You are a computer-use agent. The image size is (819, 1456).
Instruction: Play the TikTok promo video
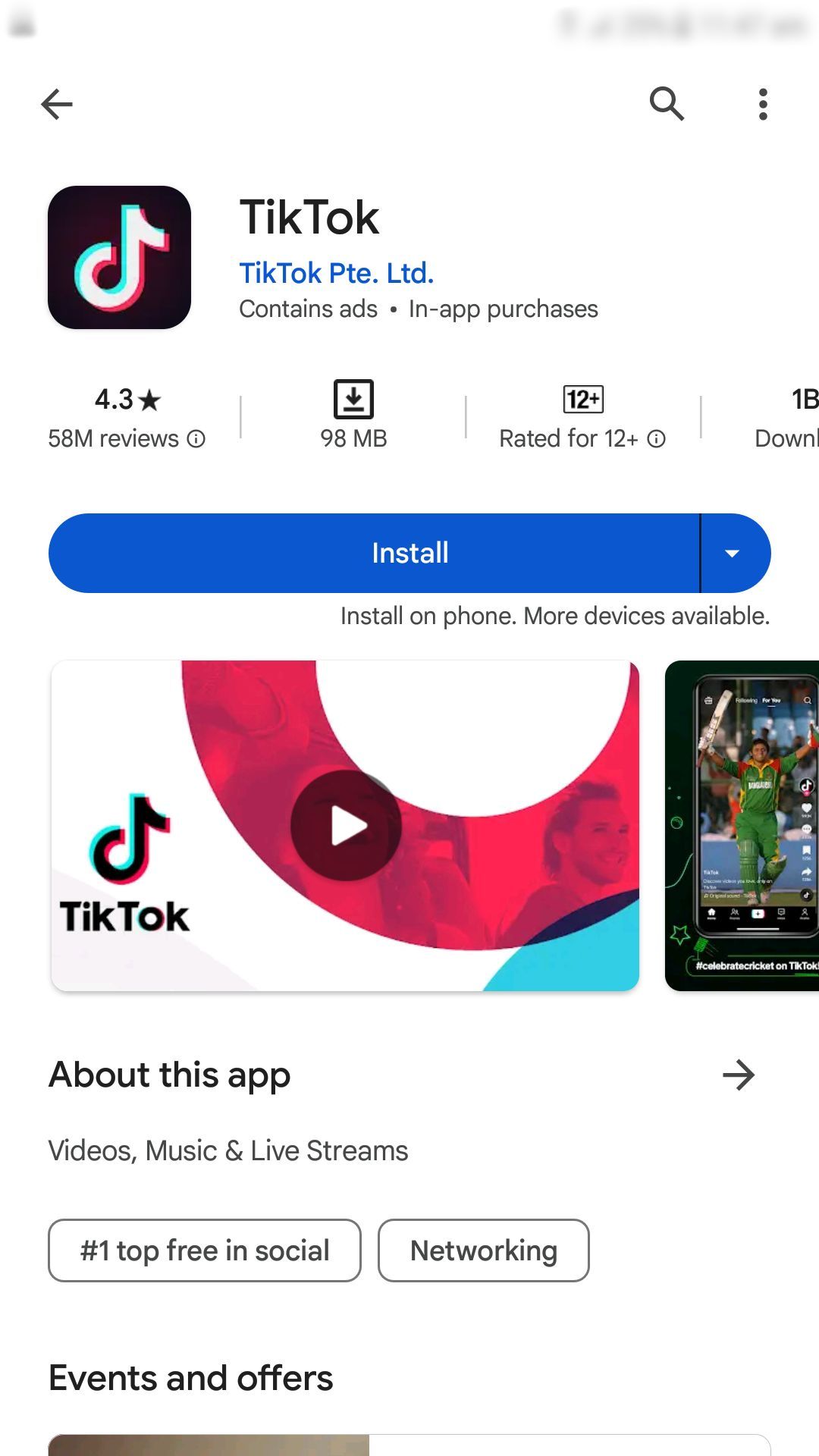pos(346,825)
